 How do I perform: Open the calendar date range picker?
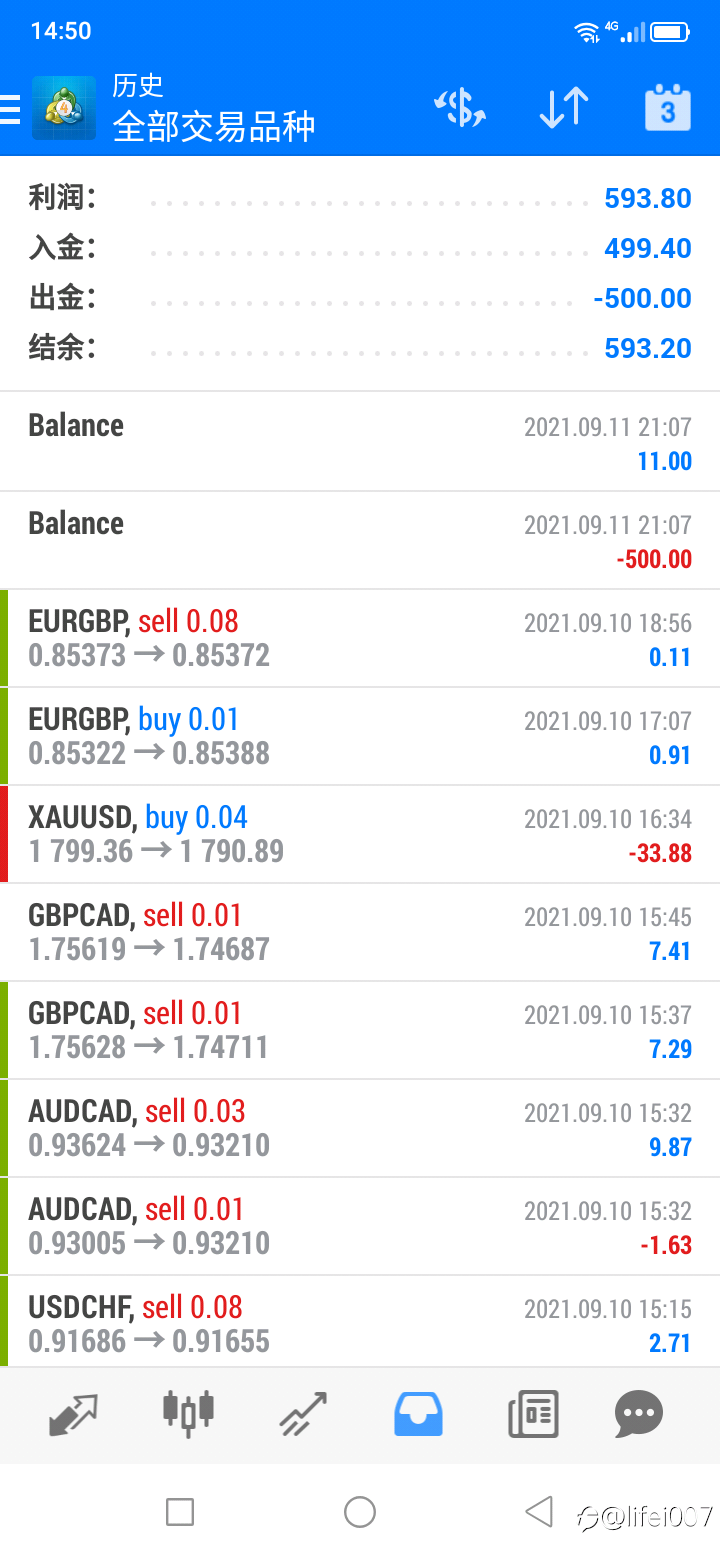tap(667, 108)
